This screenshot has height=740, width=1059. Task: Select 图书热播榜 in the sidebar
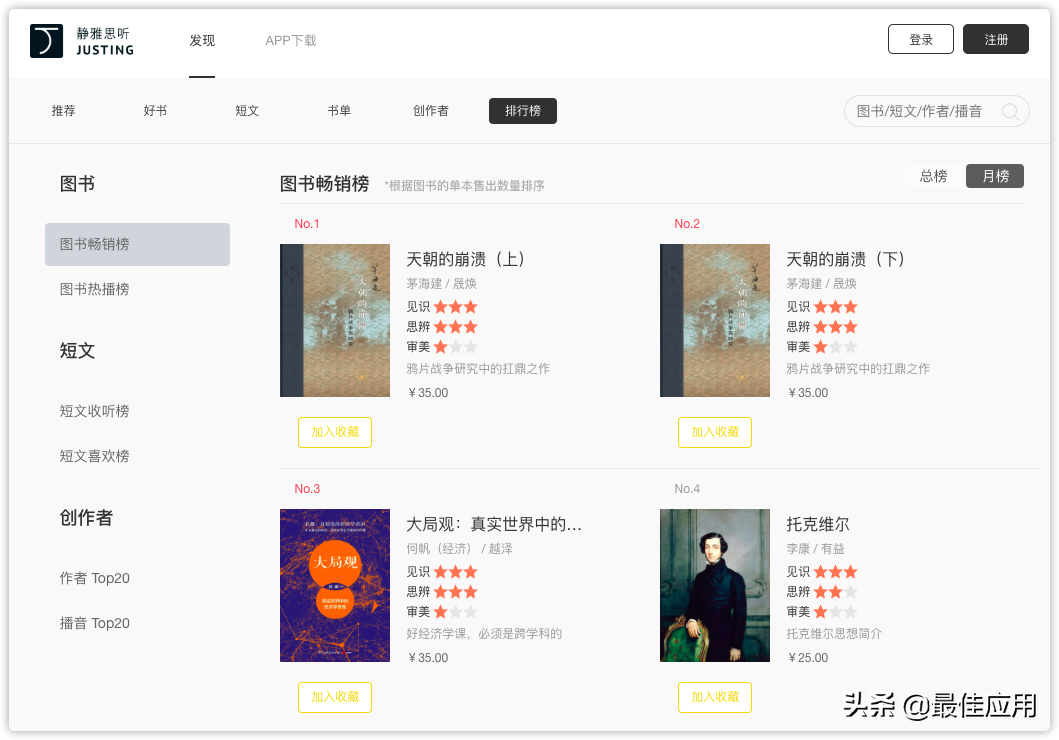click(x=94, y=289)
